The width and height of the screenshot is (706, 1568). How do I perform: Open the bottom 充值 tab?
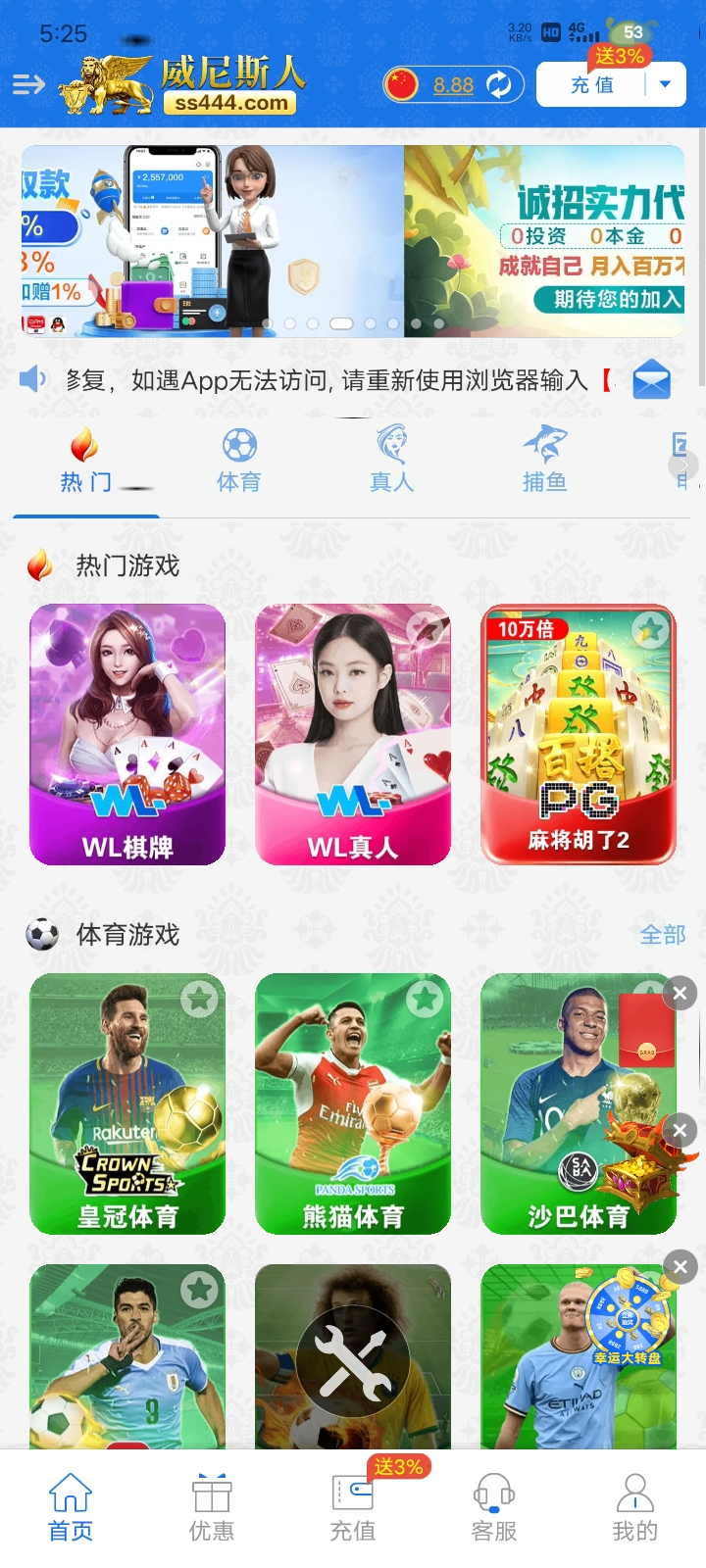(353, 1509)
